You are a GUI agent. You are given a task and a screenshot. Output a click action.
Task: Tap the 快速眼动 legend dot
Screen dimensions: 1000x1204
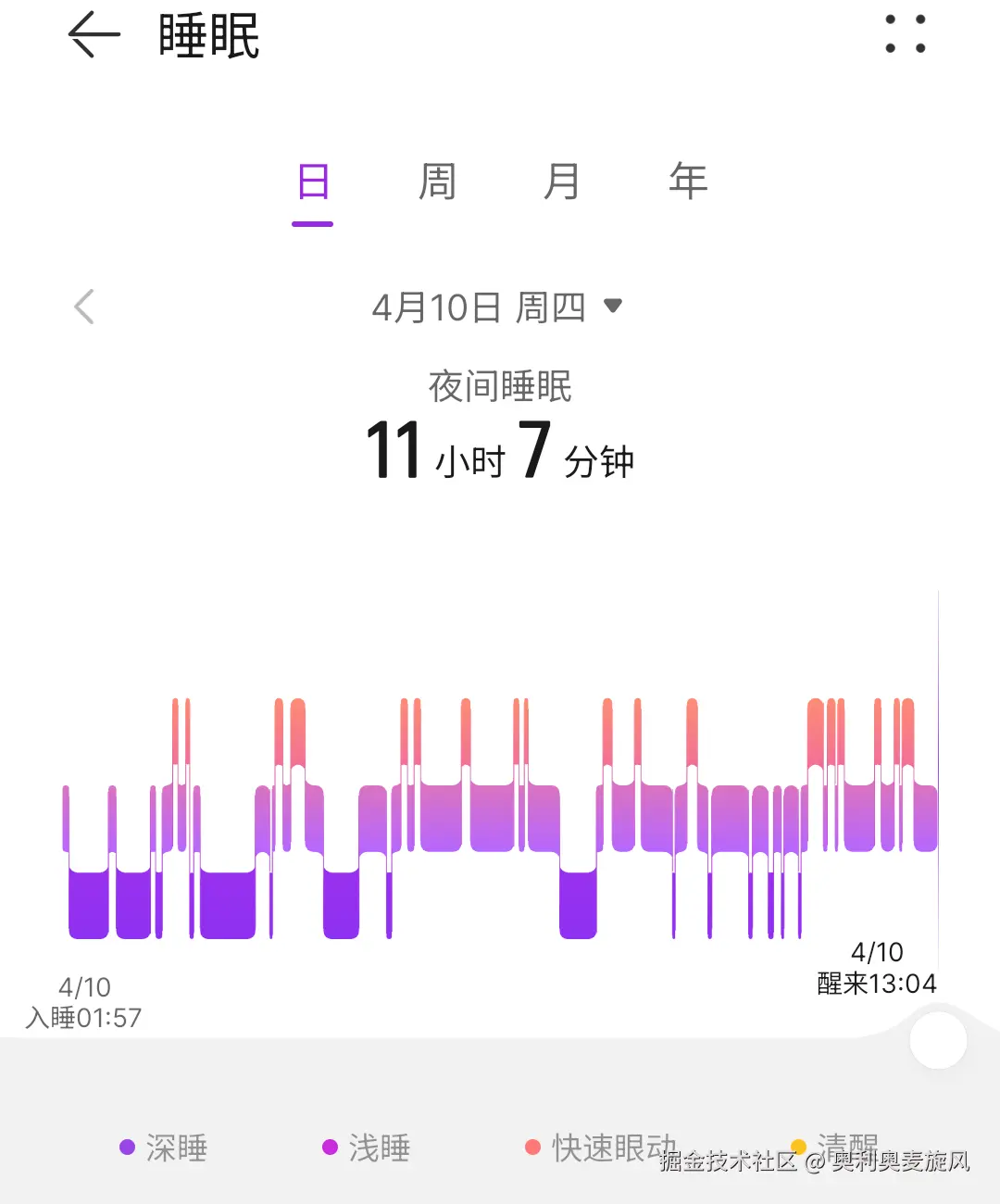(532, 1148)
